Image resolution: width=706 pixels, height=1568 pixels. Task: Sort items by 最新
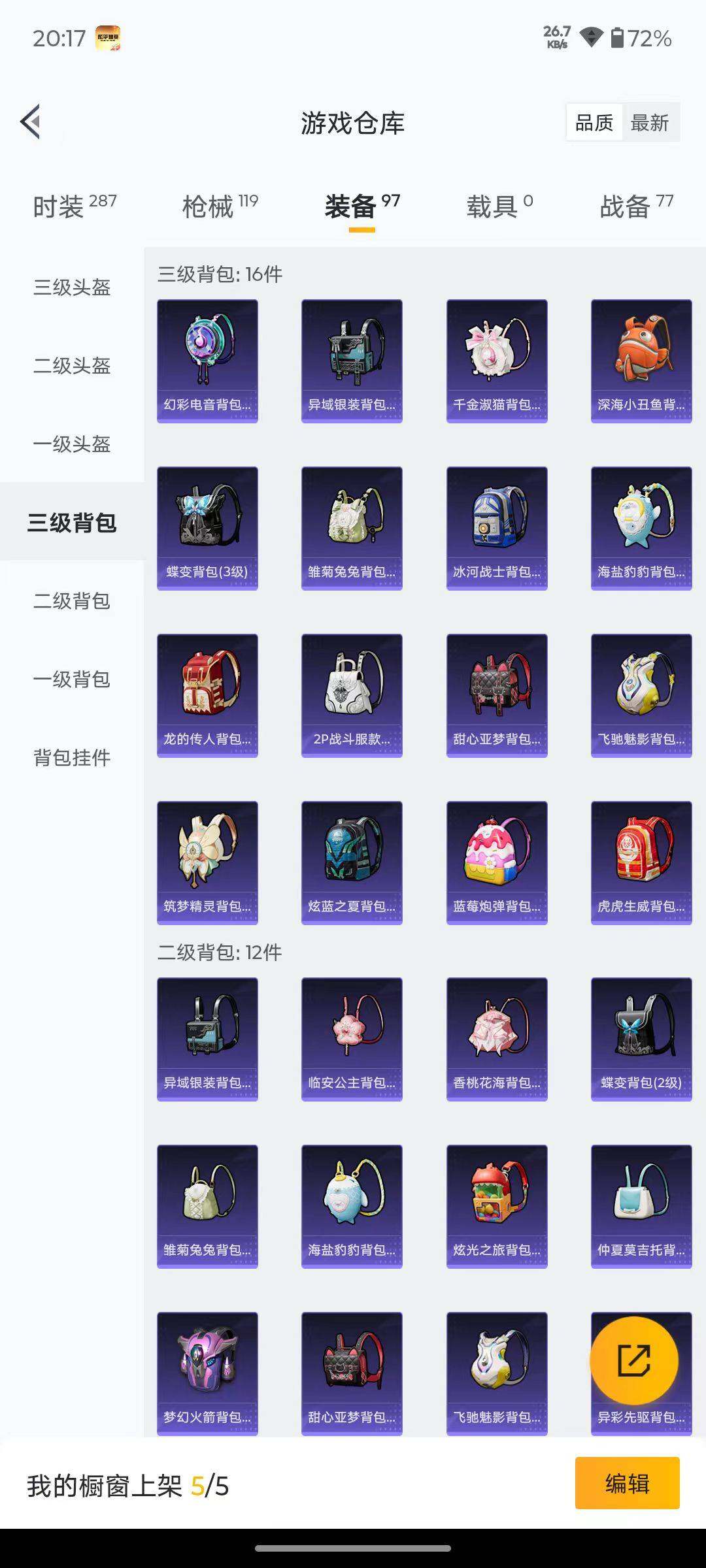(649, 122)
